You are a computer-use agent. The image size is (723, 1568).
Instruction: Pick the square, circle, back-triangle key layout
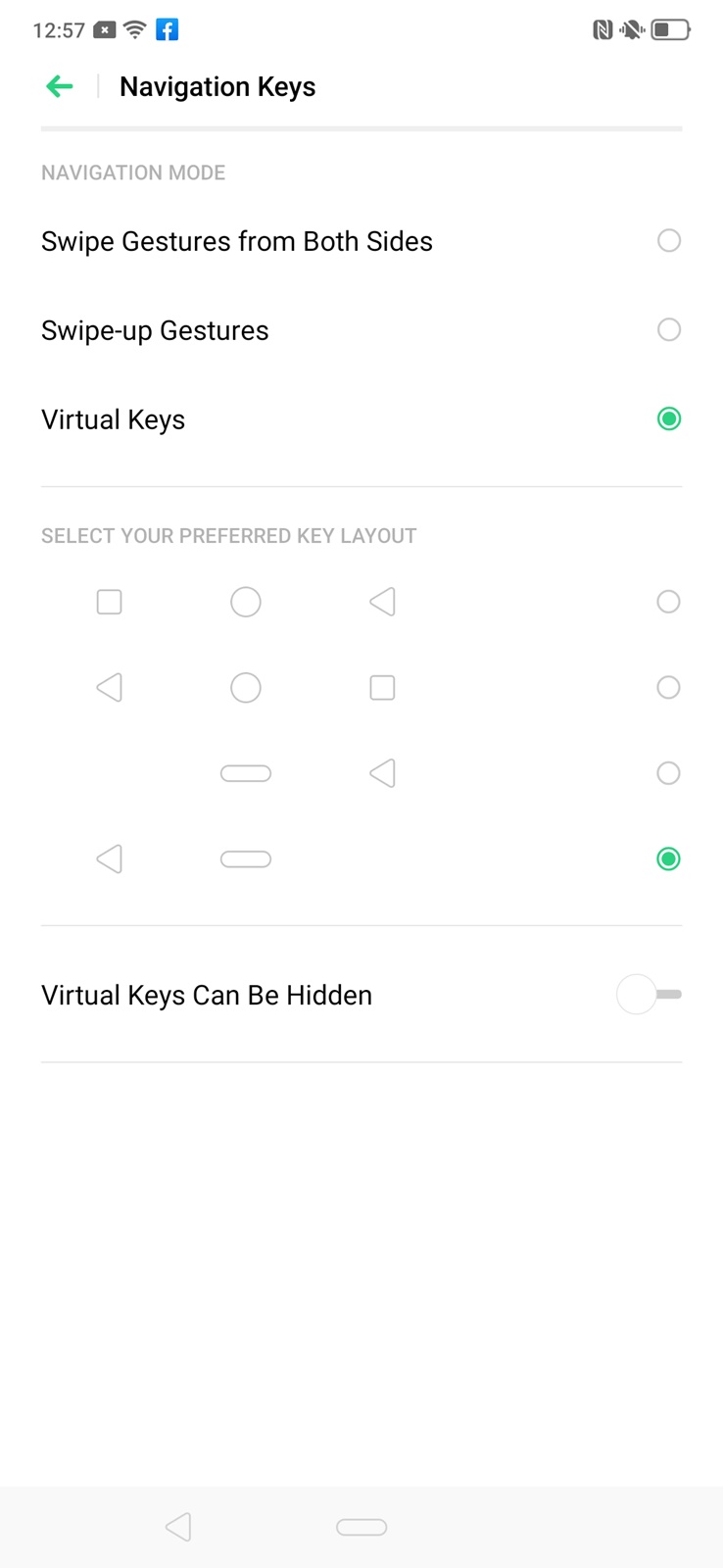pyautogui.click(x=668, y=602)
